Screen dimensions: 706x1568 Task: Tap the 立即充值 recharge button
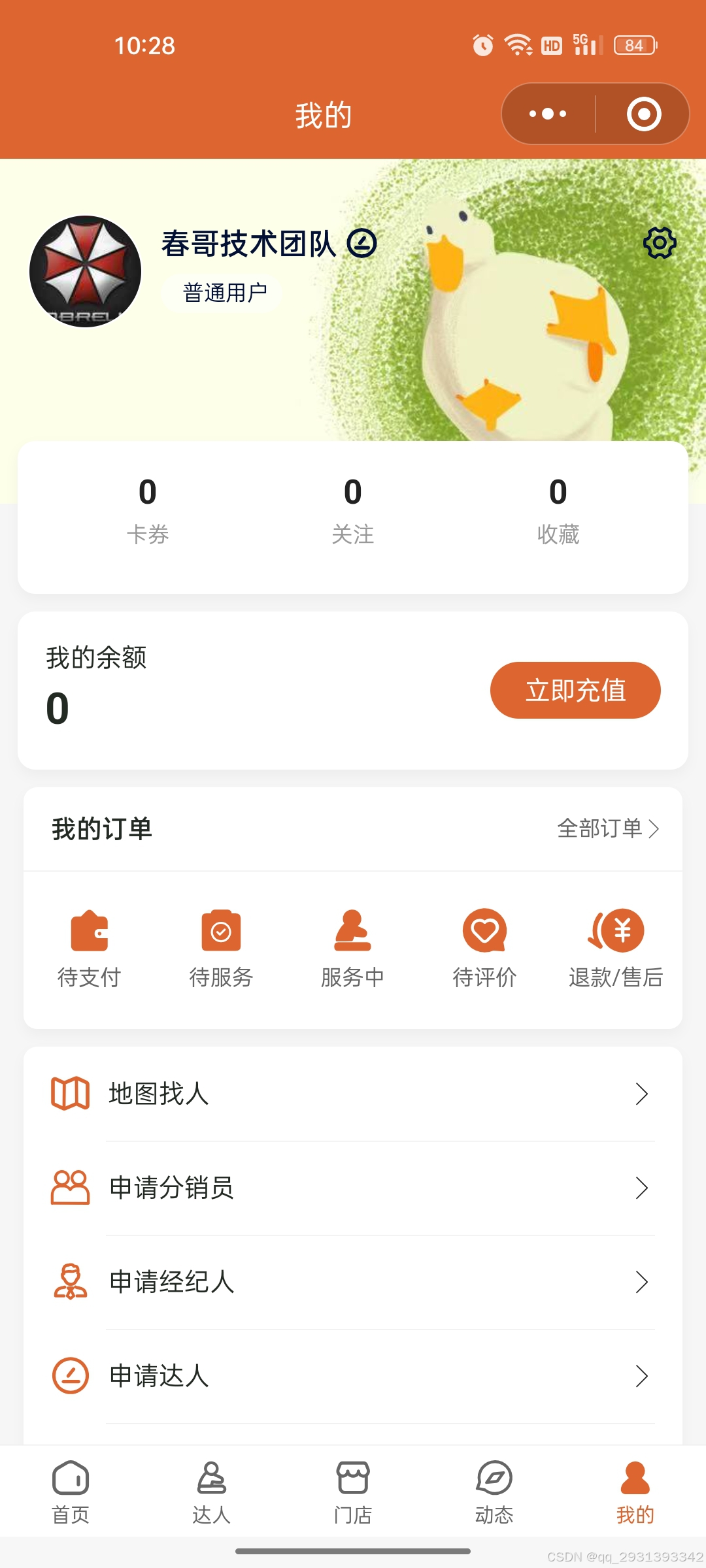pyautogui.click(x=575, y=690)
